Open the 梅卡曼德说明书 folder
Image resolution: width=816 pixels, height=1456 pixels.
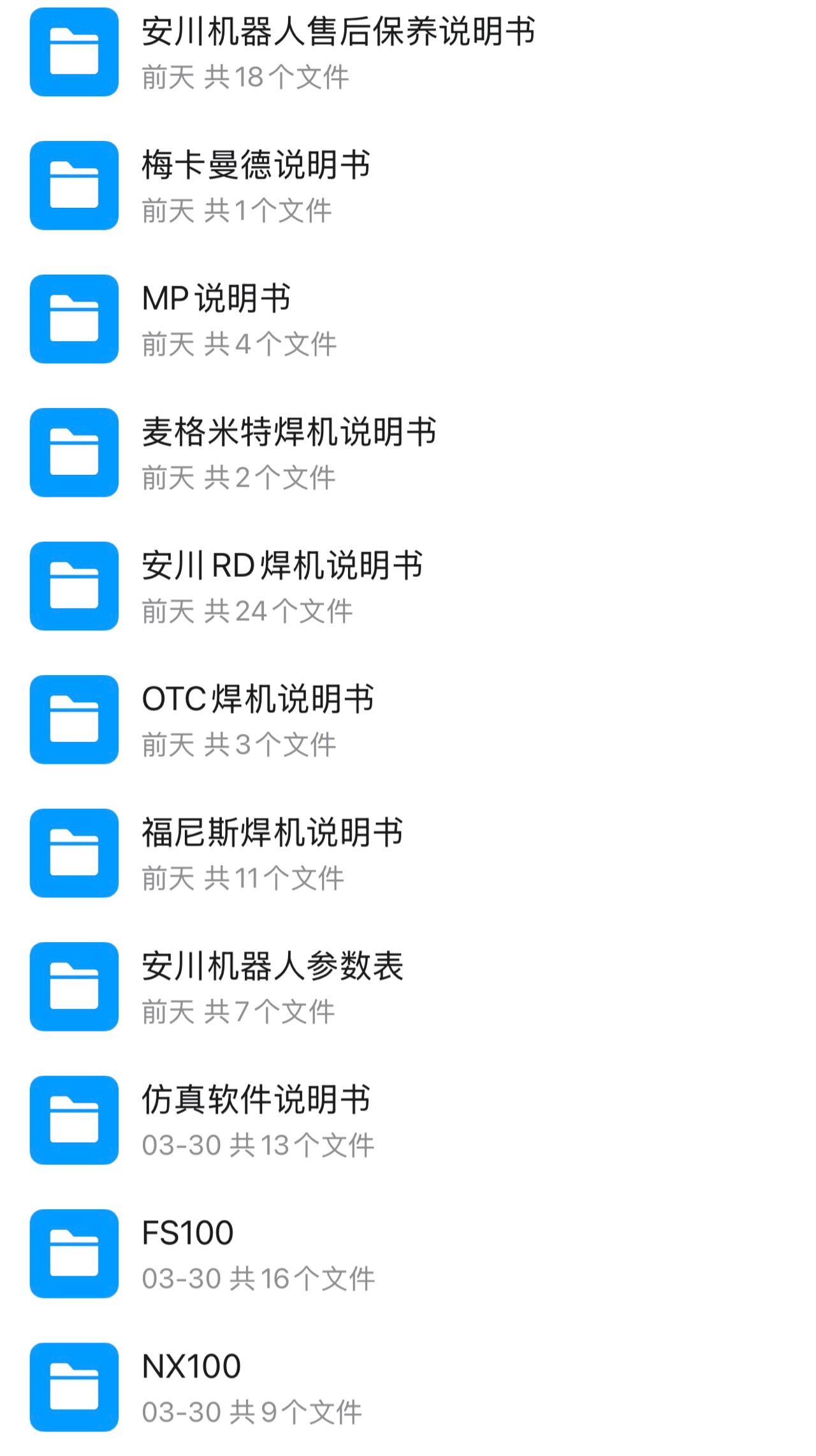[256, 166]
